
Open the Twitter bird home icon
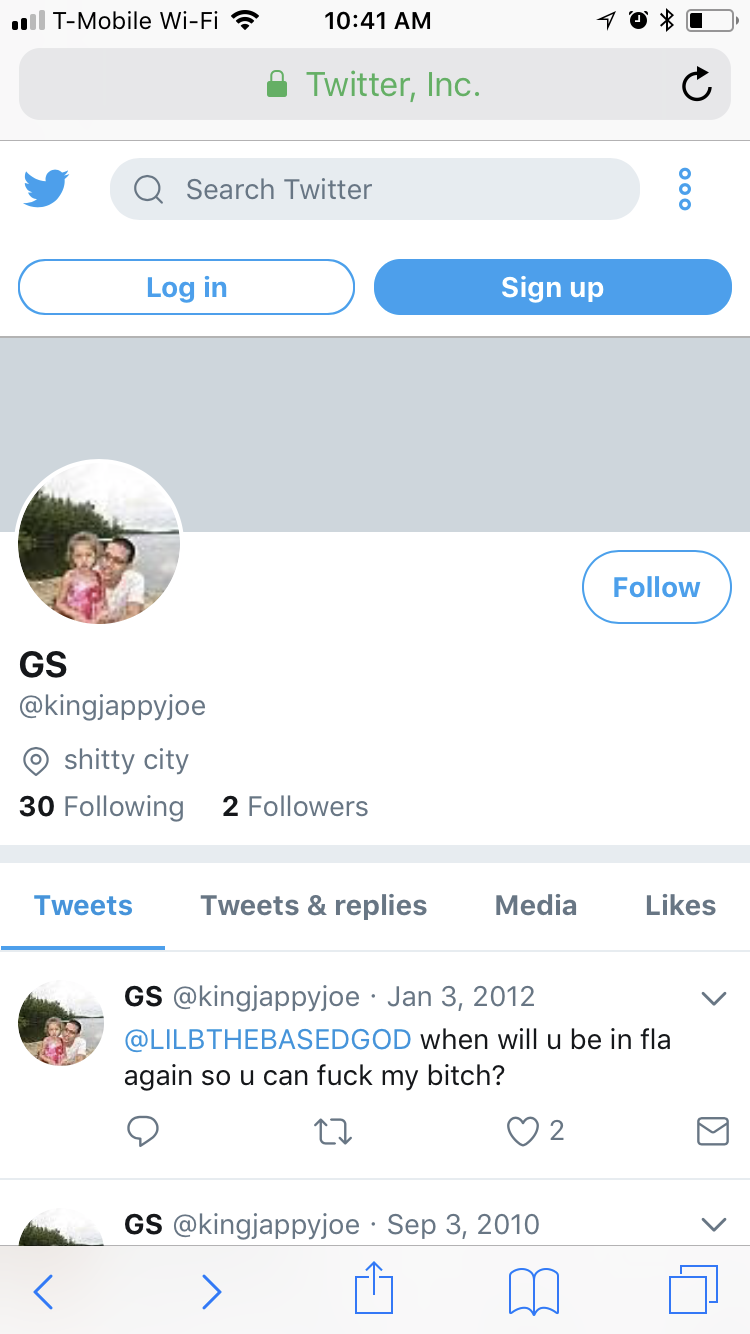[46, 189]
